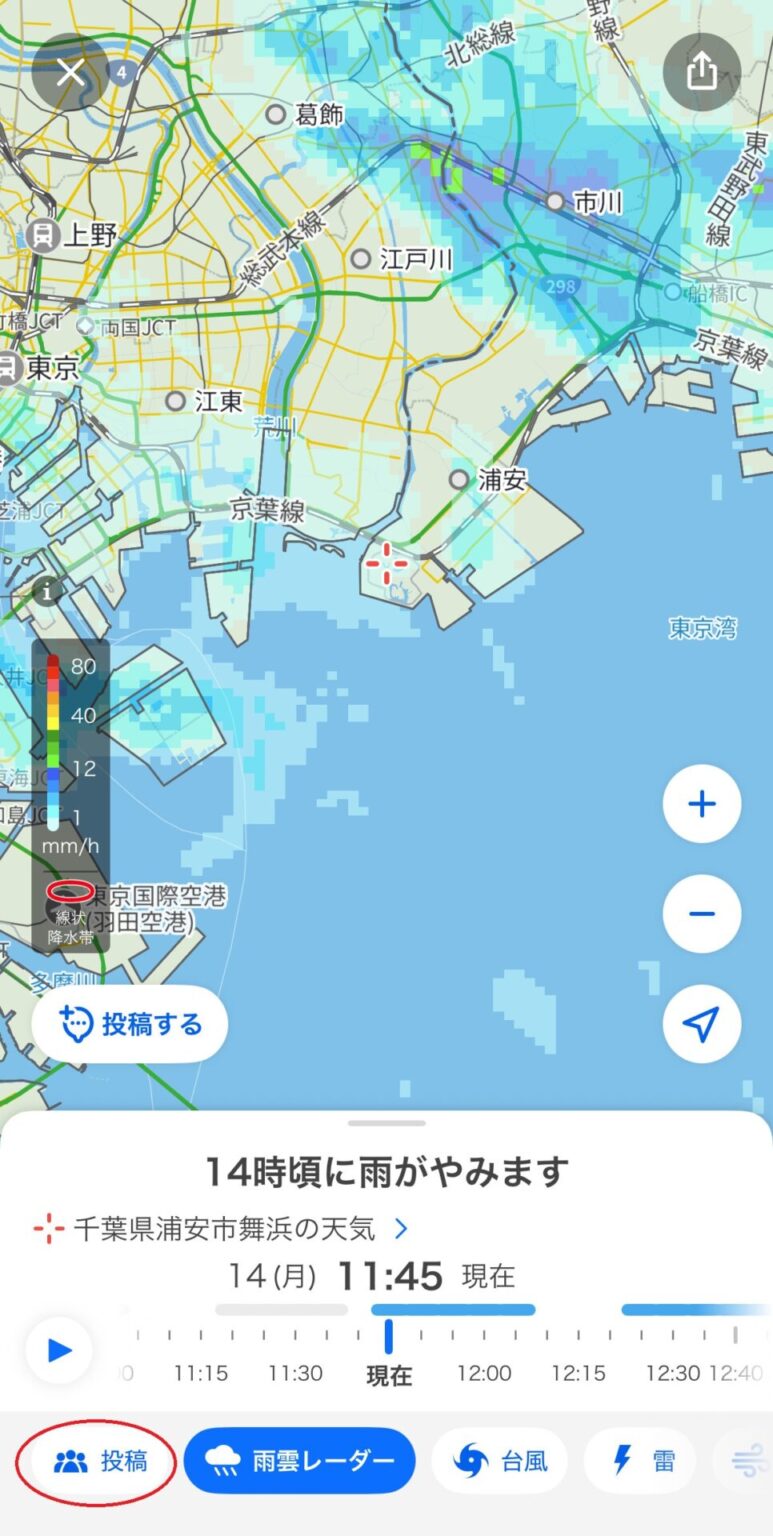Zoom the map out with the minus icon
The width and height of the screenshot is (773, 1536).
[701, 914]
